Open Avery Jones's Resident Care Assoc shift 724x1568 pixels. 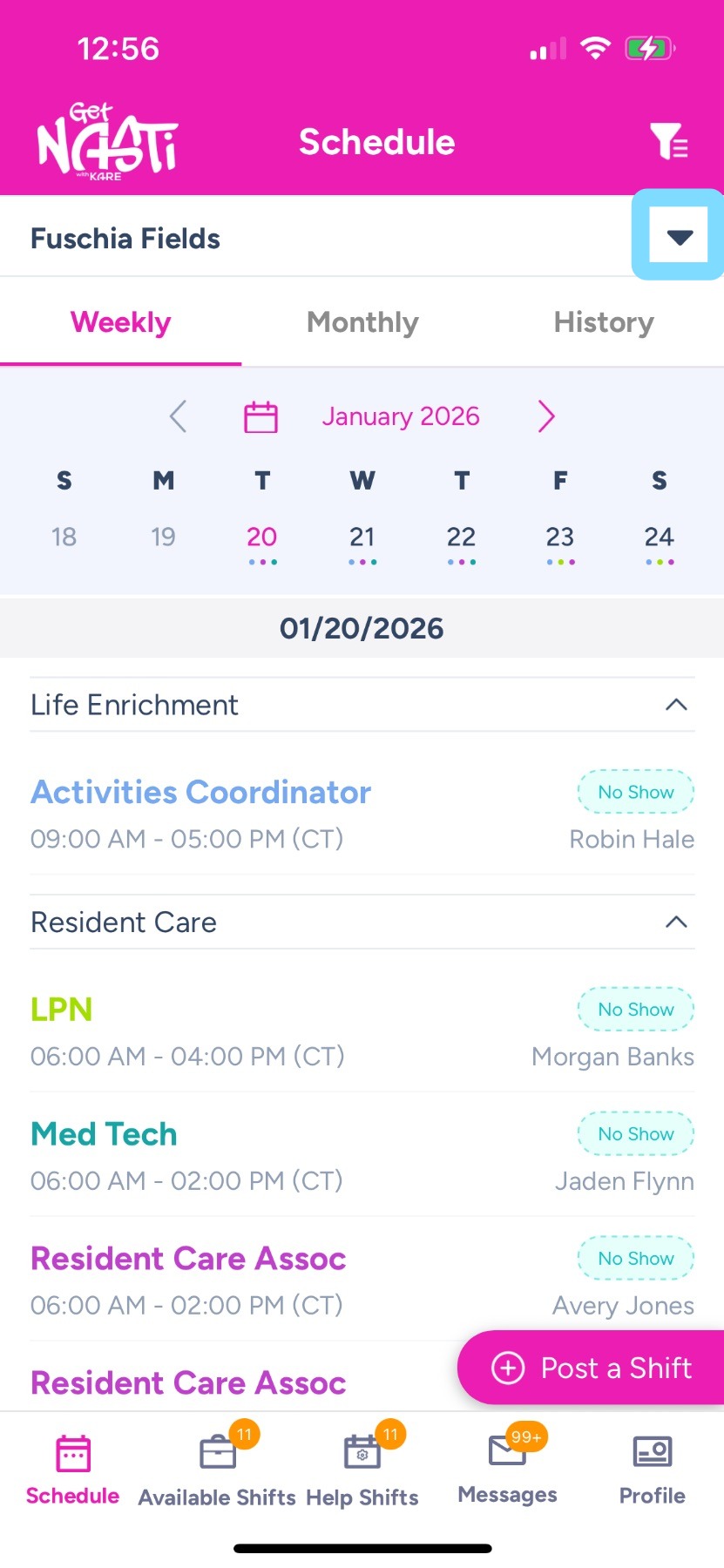(x=188, y=1259)
